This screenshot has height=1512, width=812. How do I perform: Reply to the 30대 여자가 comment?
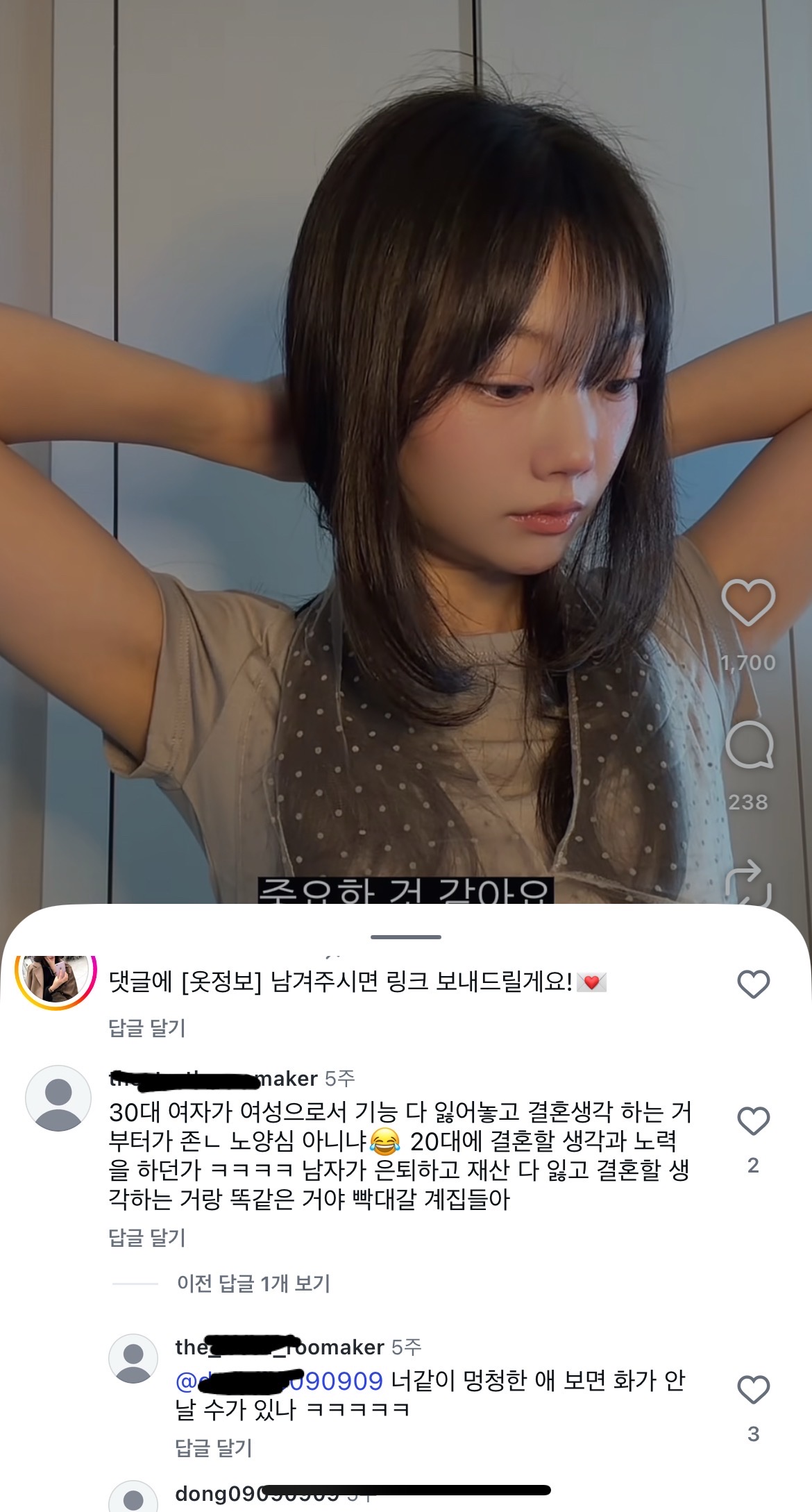pos(147,1238)
